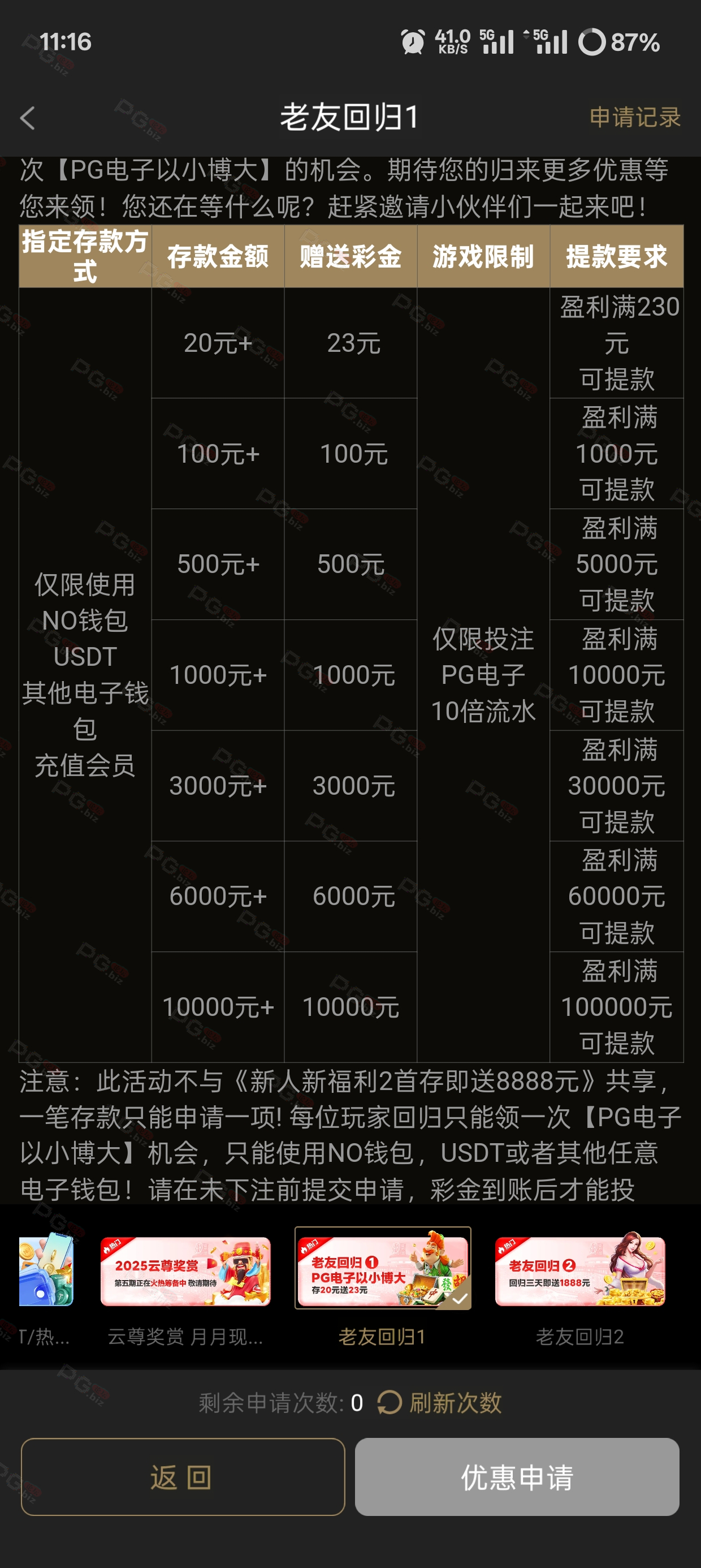Apply for the offer via 优惠申请
This screenshot has height=1568, width=701.
[517, 1477]
